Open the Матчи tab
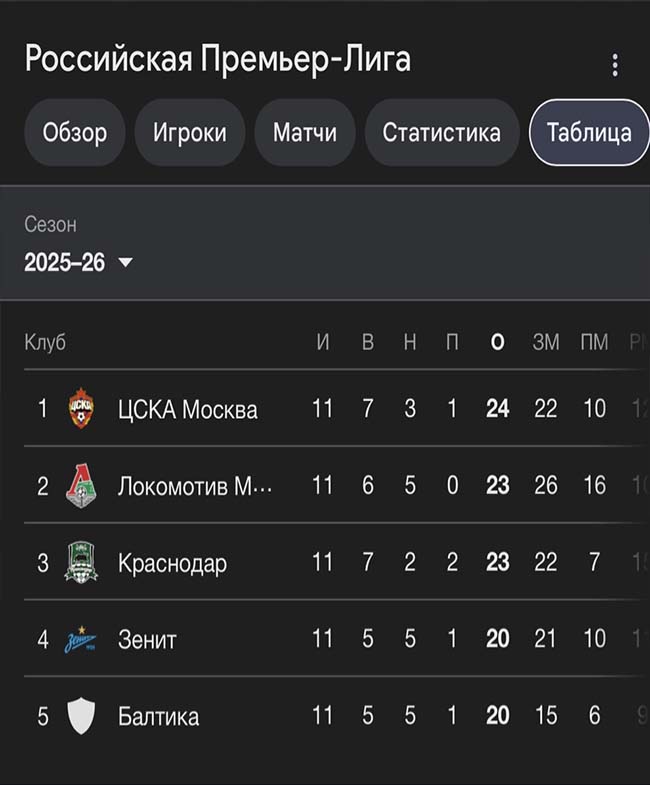 click(x=304, y=132)
